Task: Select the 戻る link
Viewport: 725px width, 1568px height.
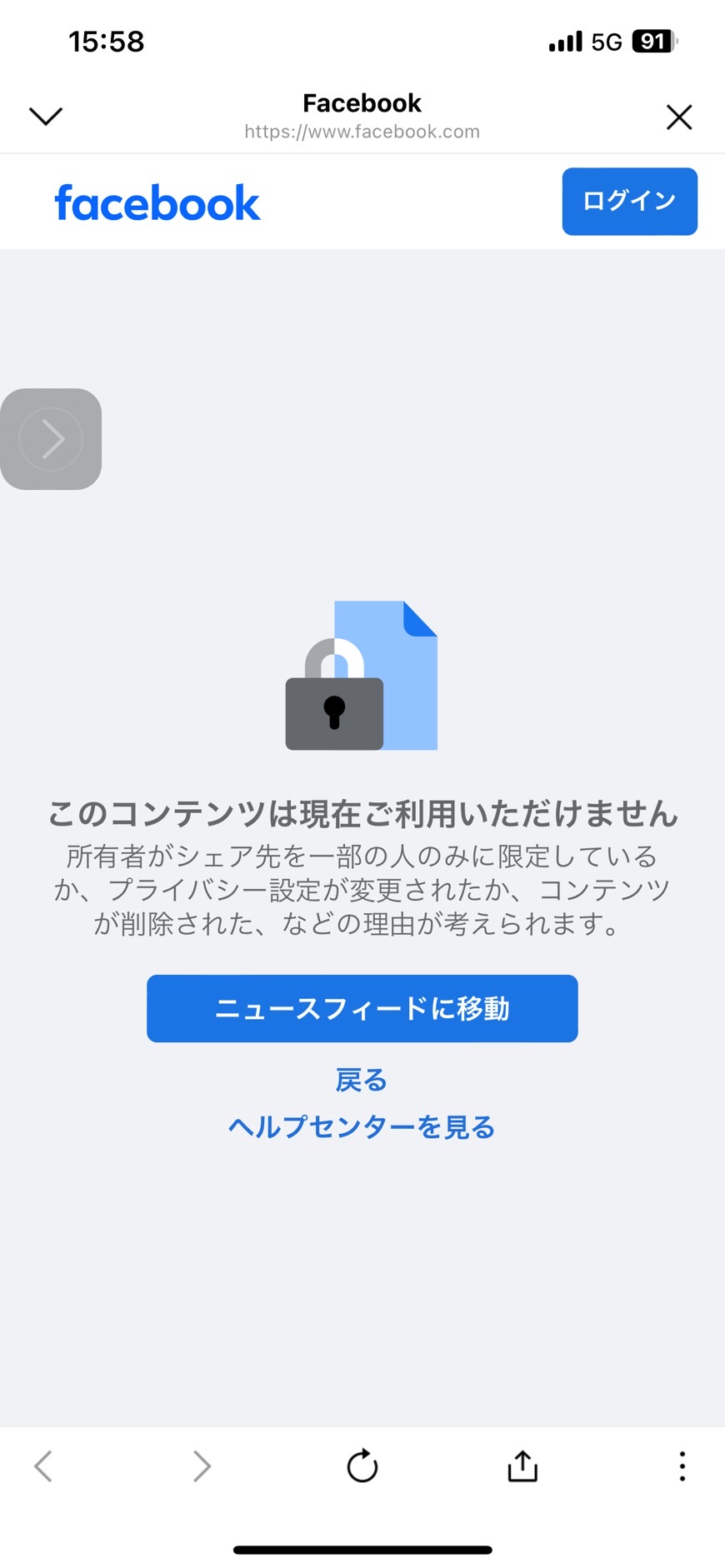Action: click(x=362, y=1080)
